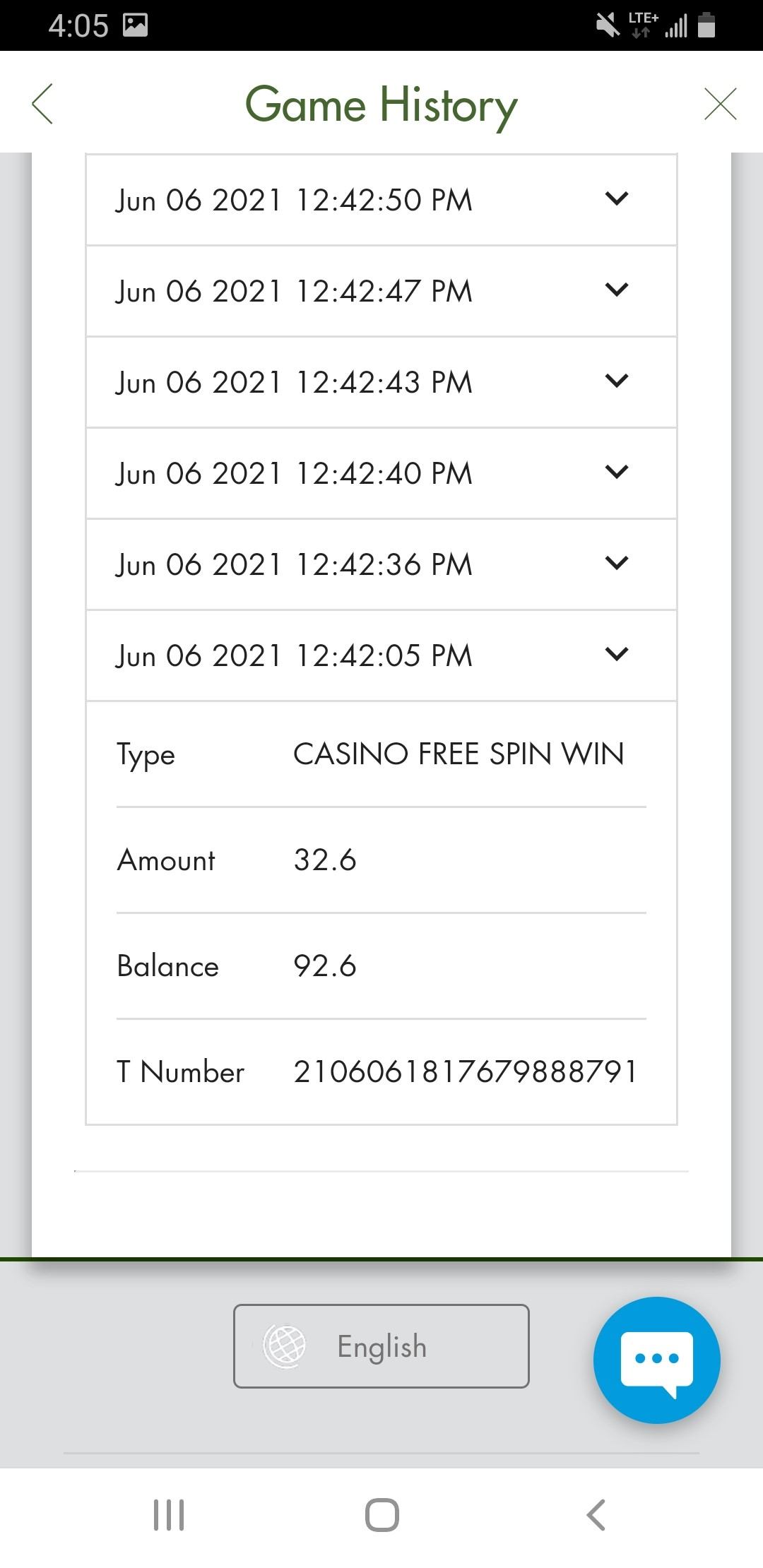
Task: Open recent apps from navigation bar
Action: pos(169,1515)
